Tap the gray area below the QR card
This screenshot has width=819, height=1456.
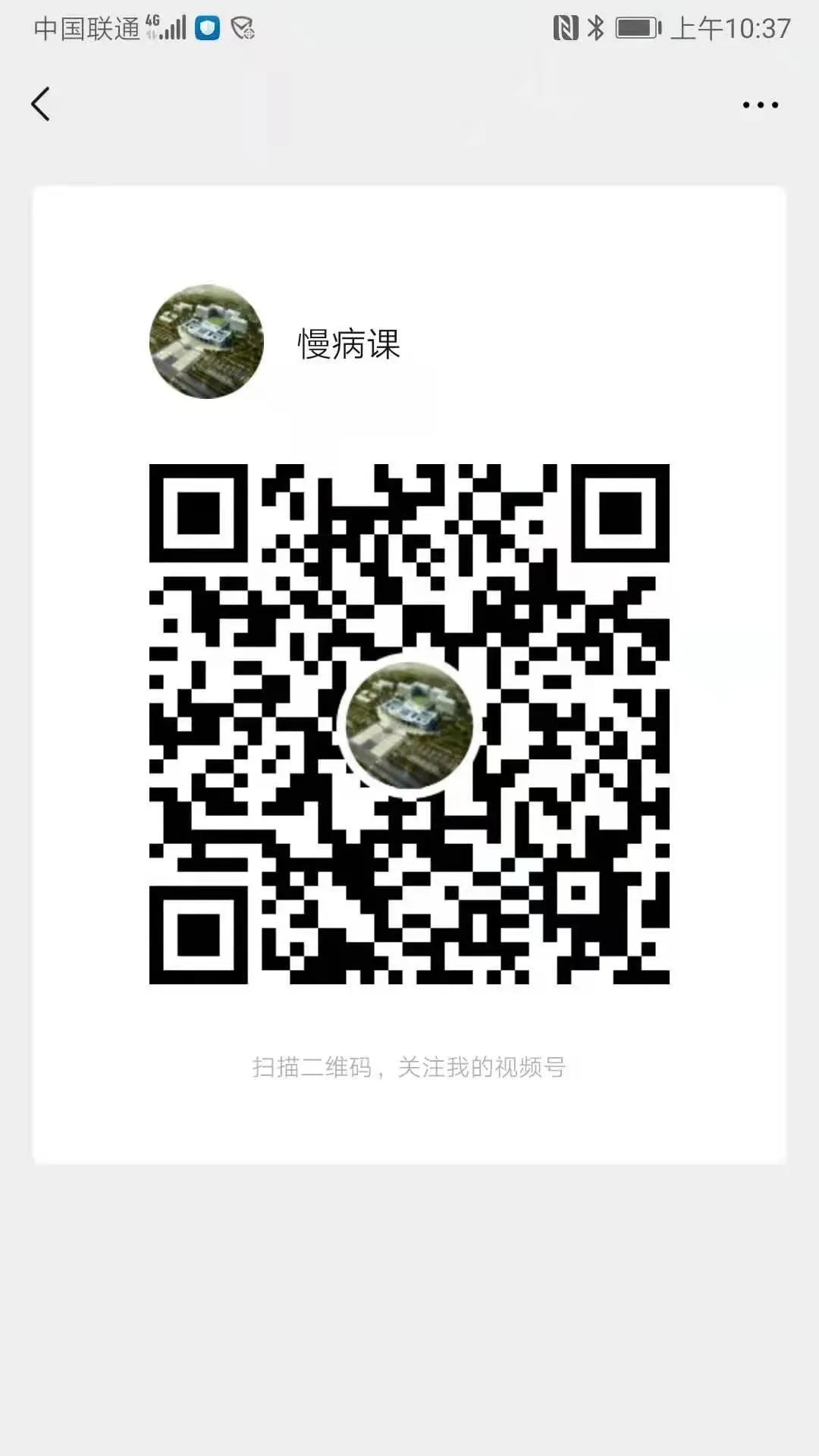point(409,1289)
